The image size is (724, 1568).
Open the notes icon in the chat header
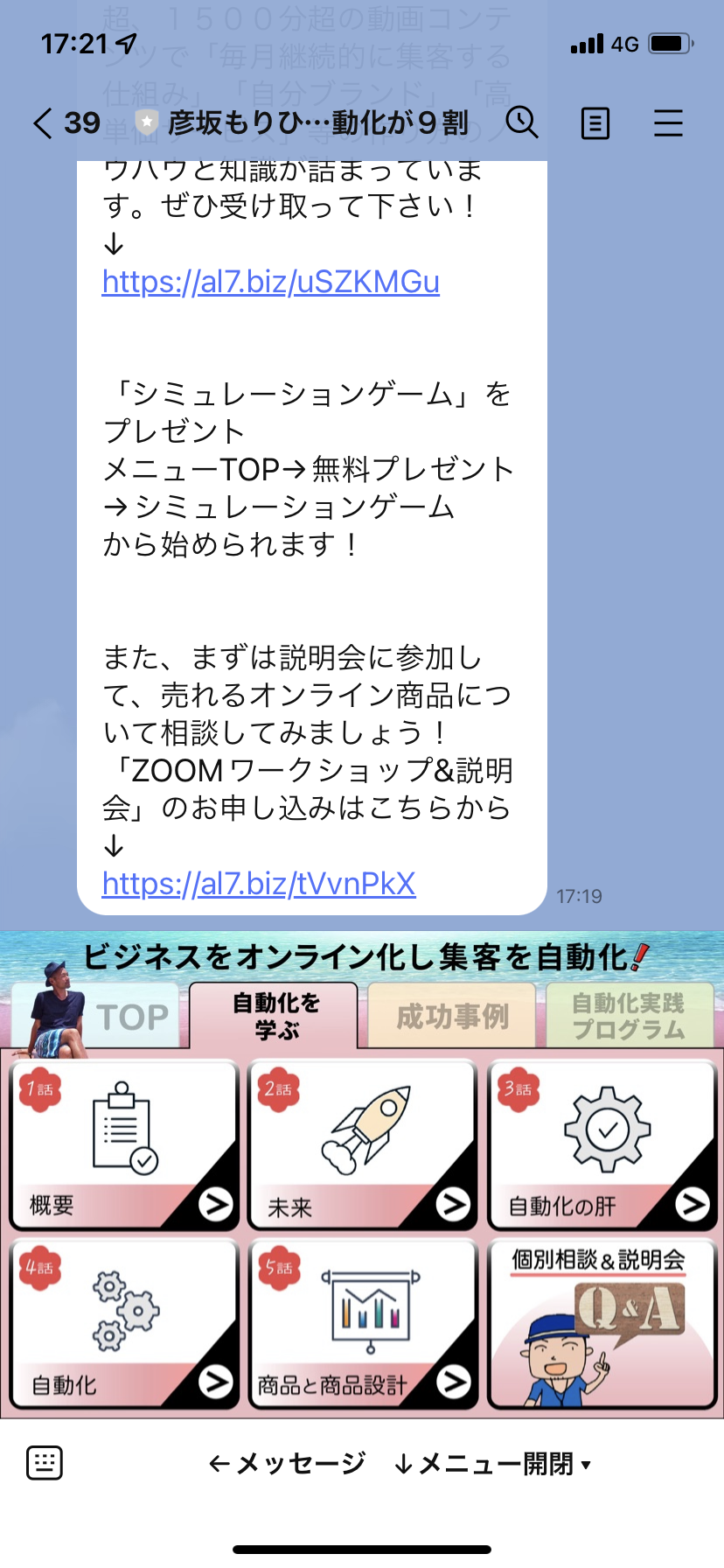click(595, 123)
